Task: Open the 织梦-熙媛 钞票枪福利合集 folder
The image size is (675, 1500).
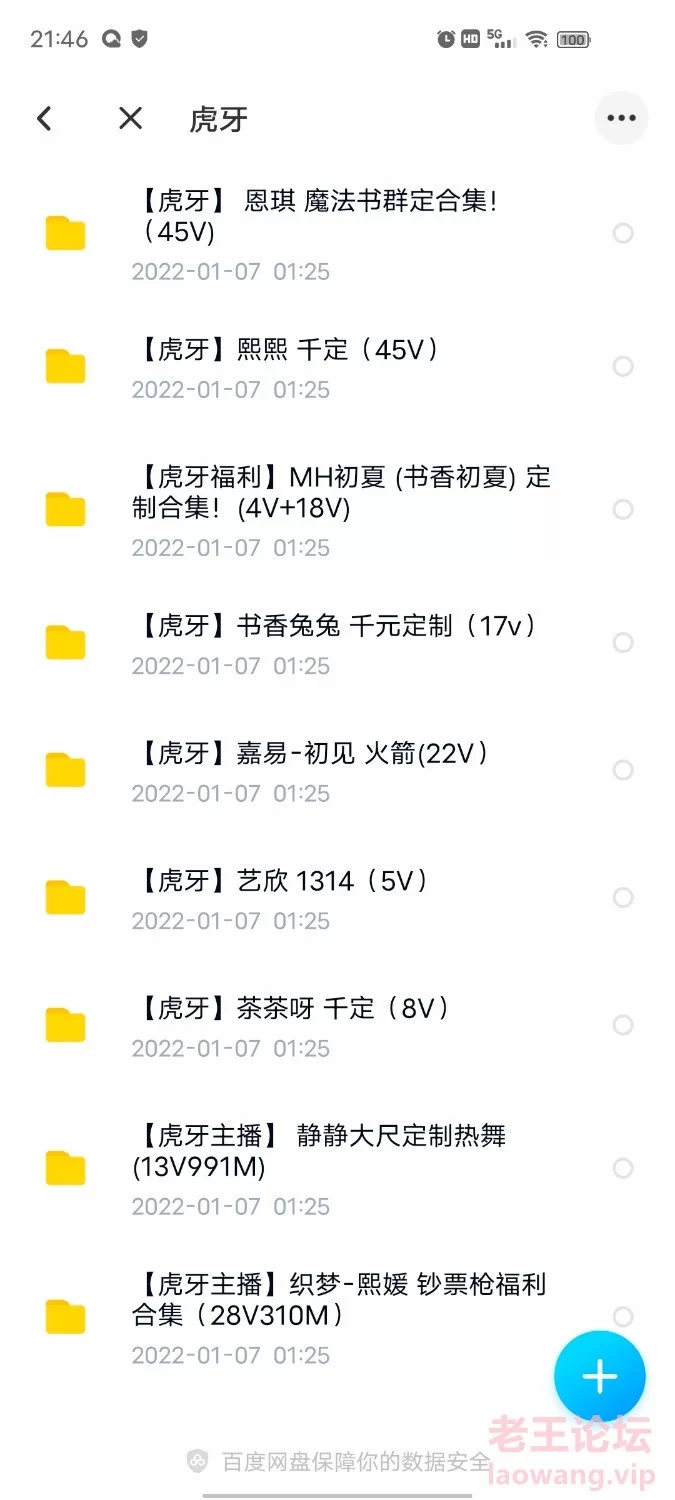Action: 337,1317
